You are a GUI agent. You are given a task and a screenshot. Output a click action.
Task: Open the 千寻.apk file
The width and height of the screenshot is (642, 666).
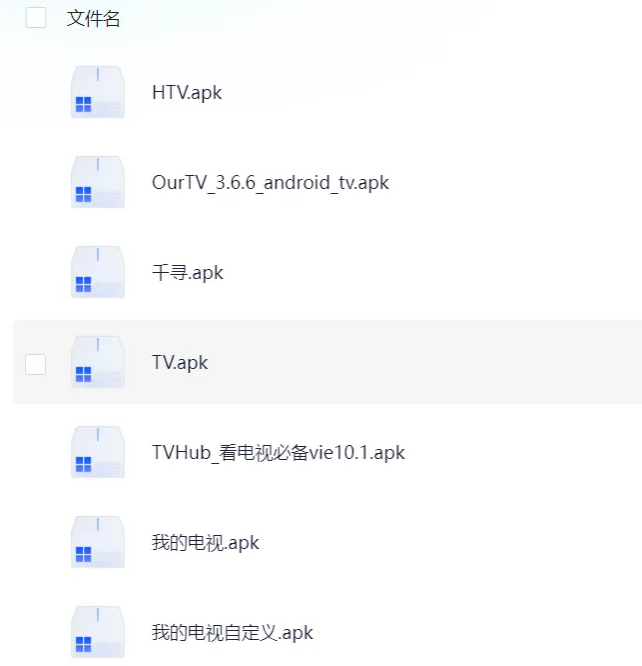pos(187,273)
